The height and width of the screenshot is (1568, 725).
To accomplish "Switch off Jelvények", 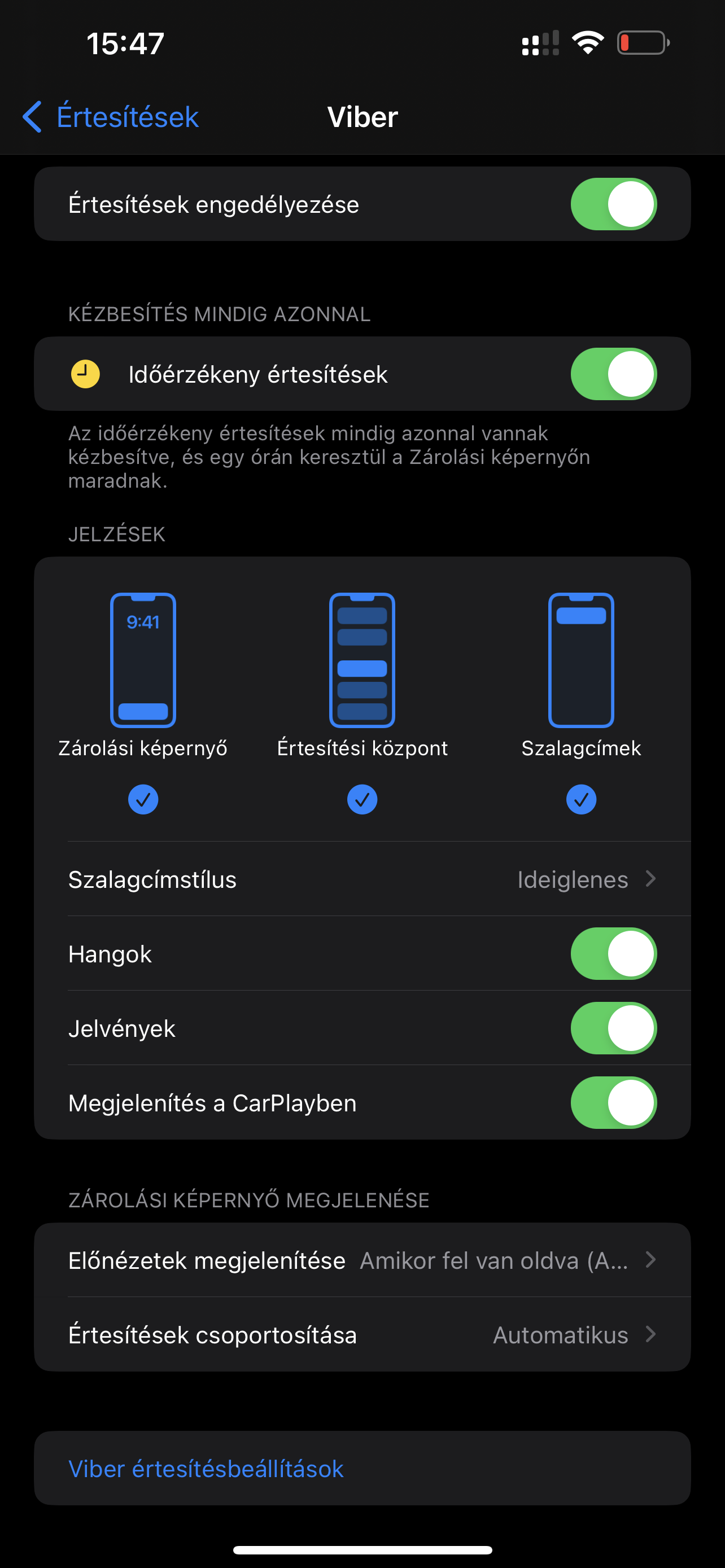I will click(x=613, y=1028).
